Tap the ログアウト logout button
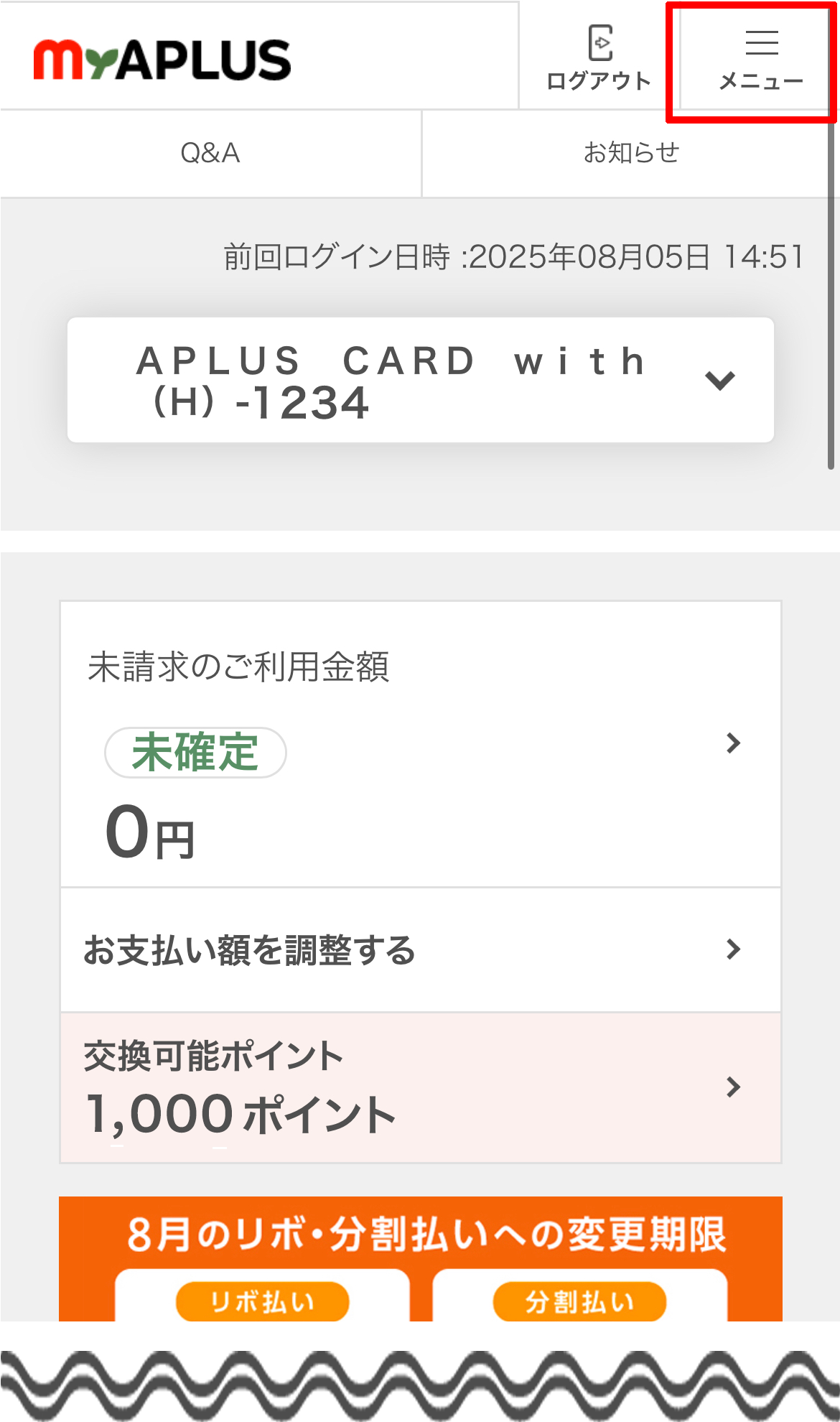The image size is (840, 1422). click(599, 59)
